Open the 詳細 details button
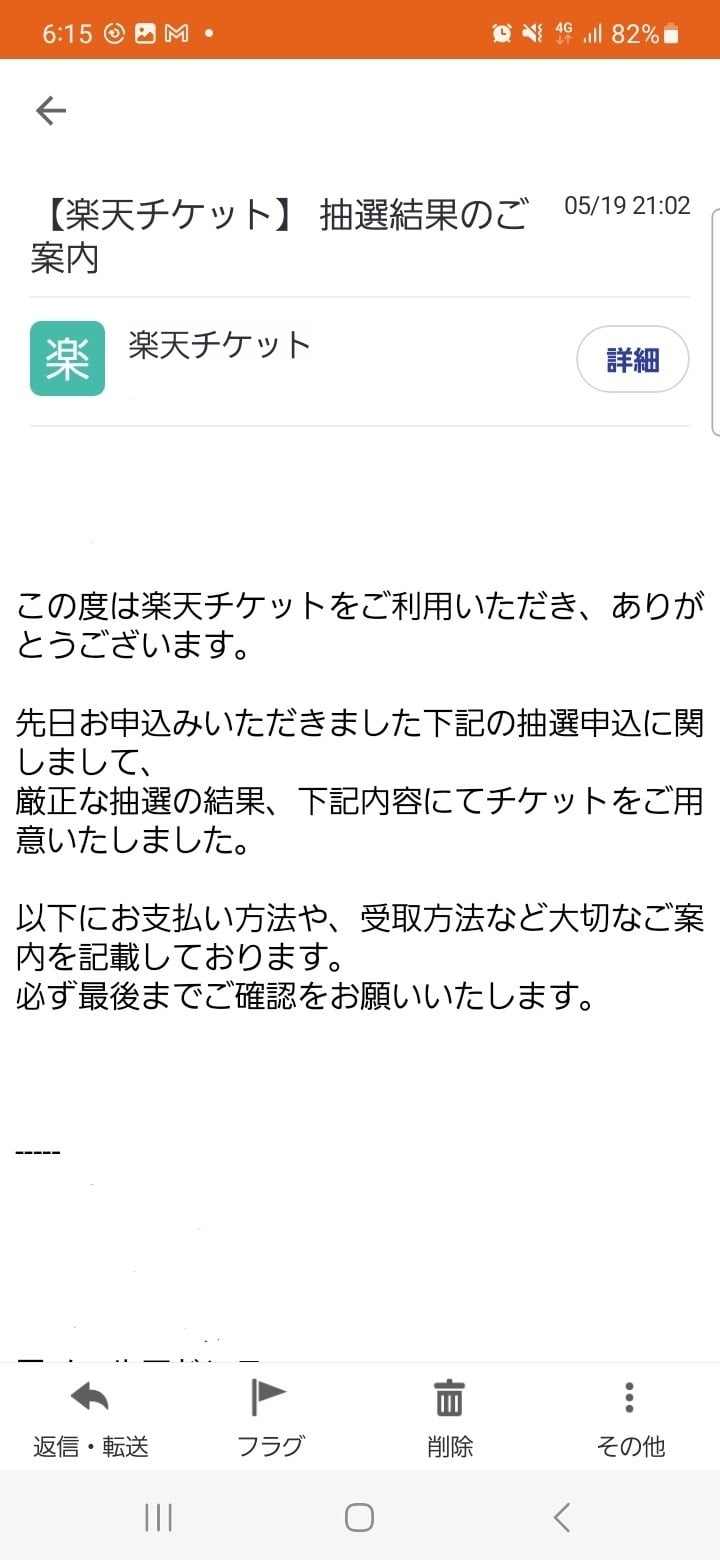720x1560 pixels. coord(633,360)
